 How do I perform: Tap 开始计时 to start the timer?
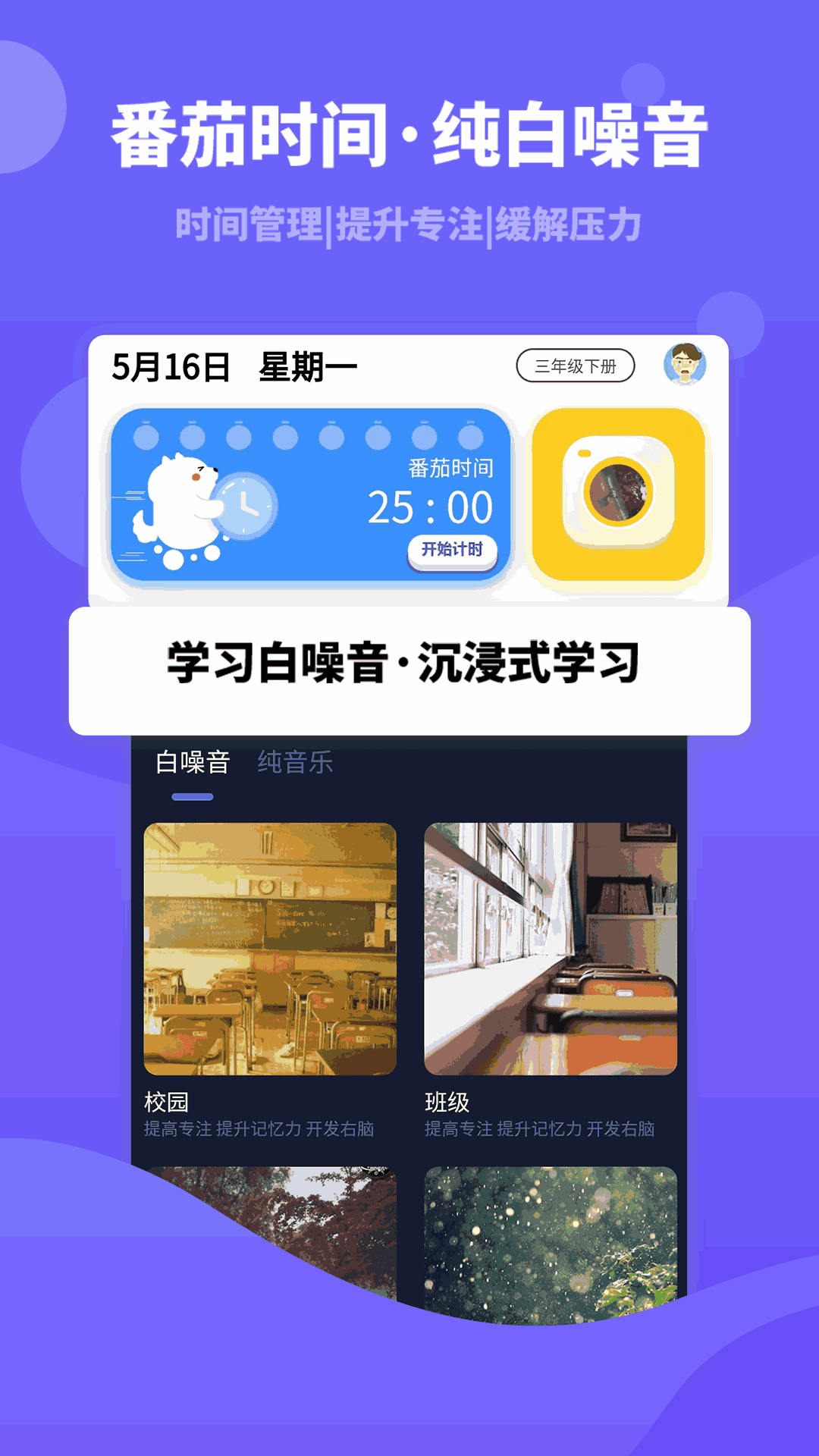(452, 551)
